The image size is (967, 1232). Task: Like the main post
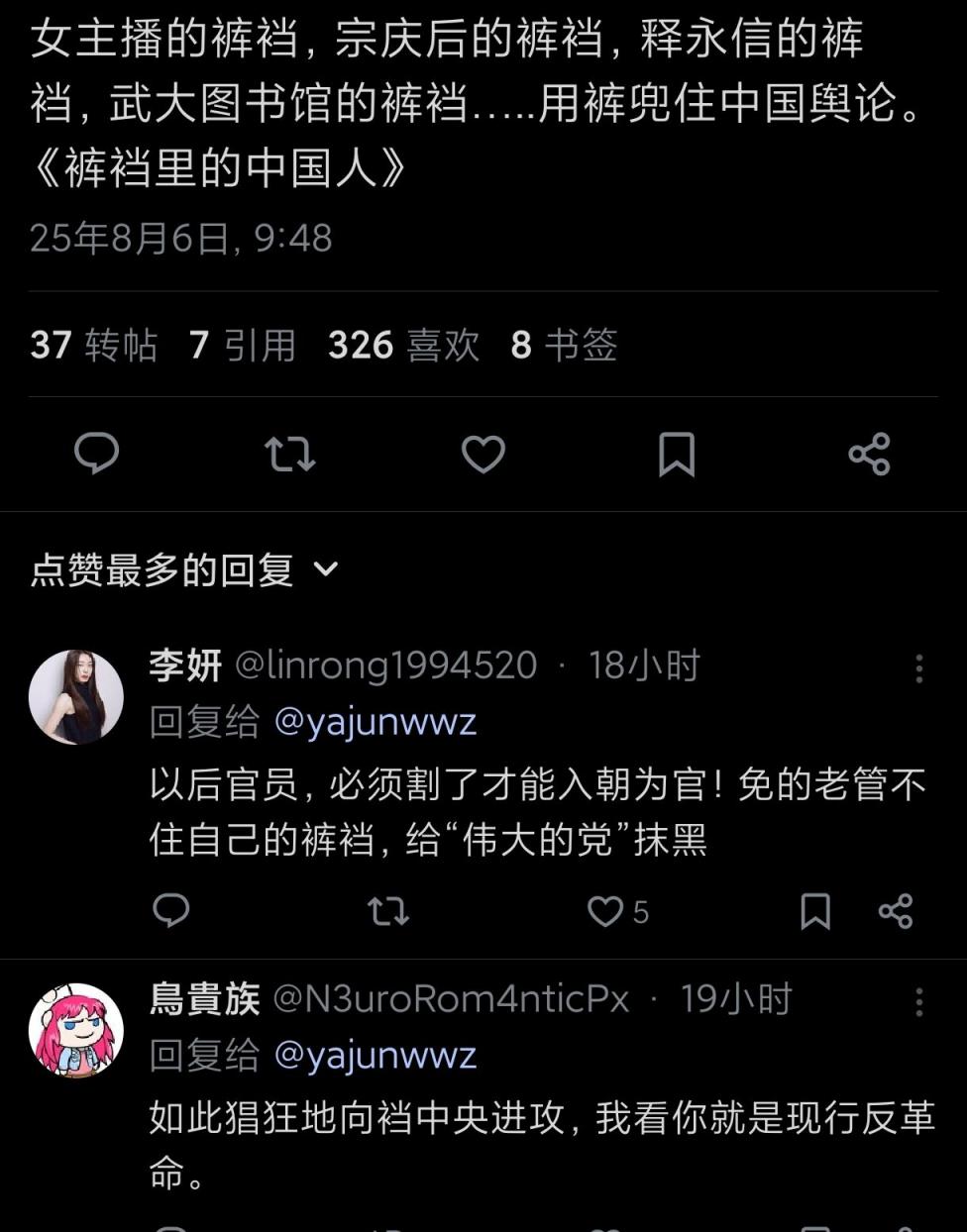pyautogui.click(x=483, y=454)
